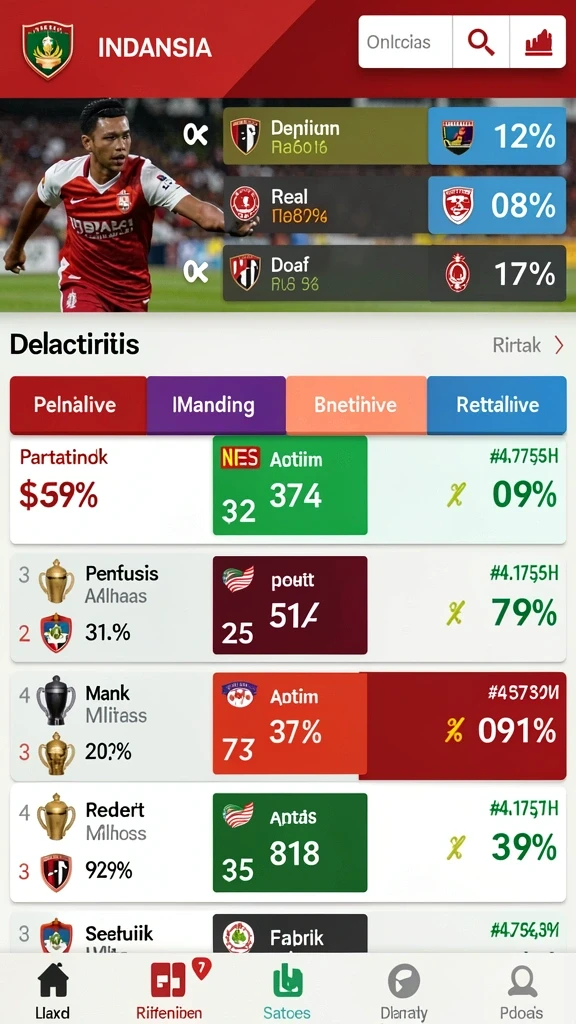Open the Partatindk card
Screen dimensions: 576x1024
click(288, 490)
